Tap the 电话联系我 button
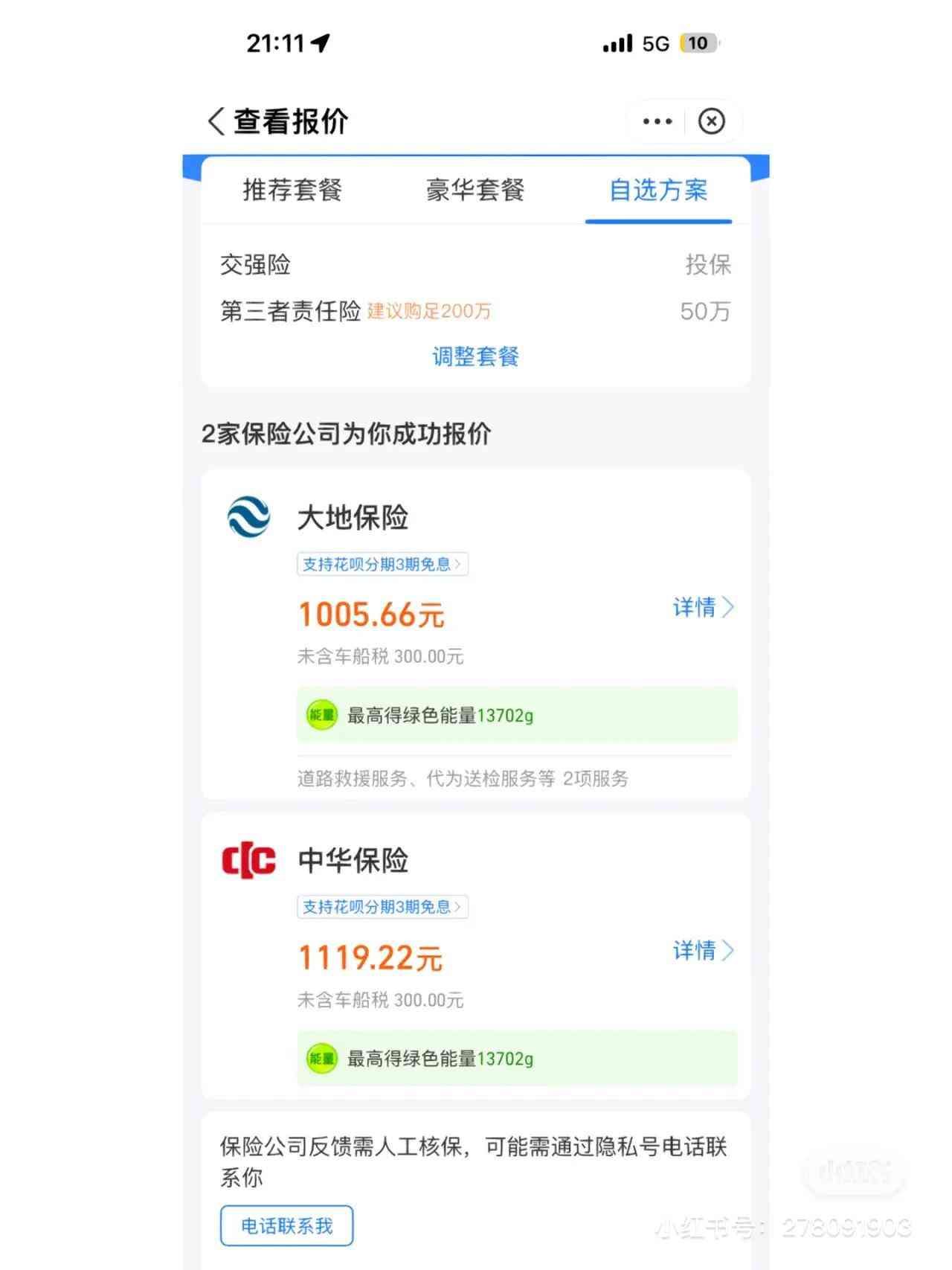This screenshot has width=952, height=1270. pos(286,1225)
